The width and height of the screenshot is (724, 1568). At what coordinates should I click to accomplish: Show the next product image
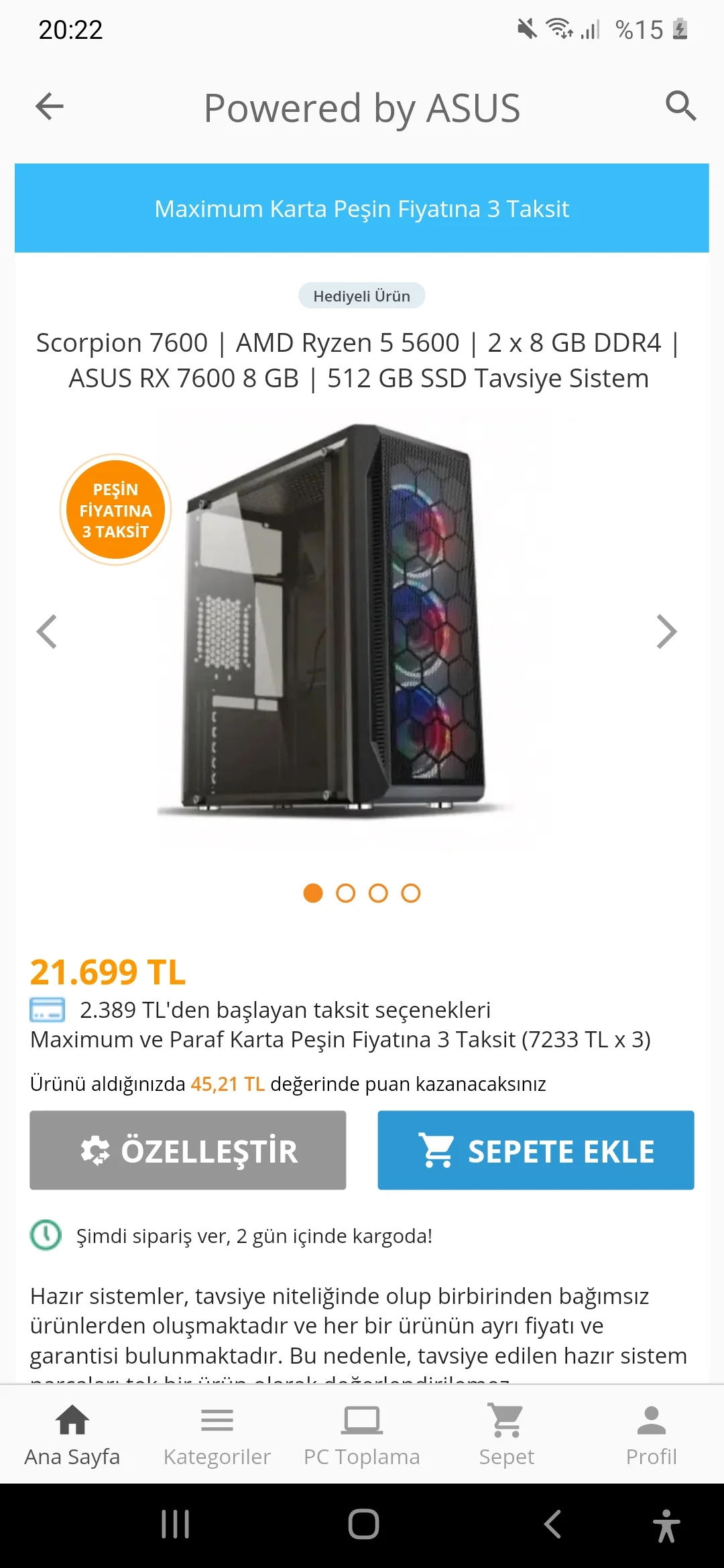click(x=666, y=631)
